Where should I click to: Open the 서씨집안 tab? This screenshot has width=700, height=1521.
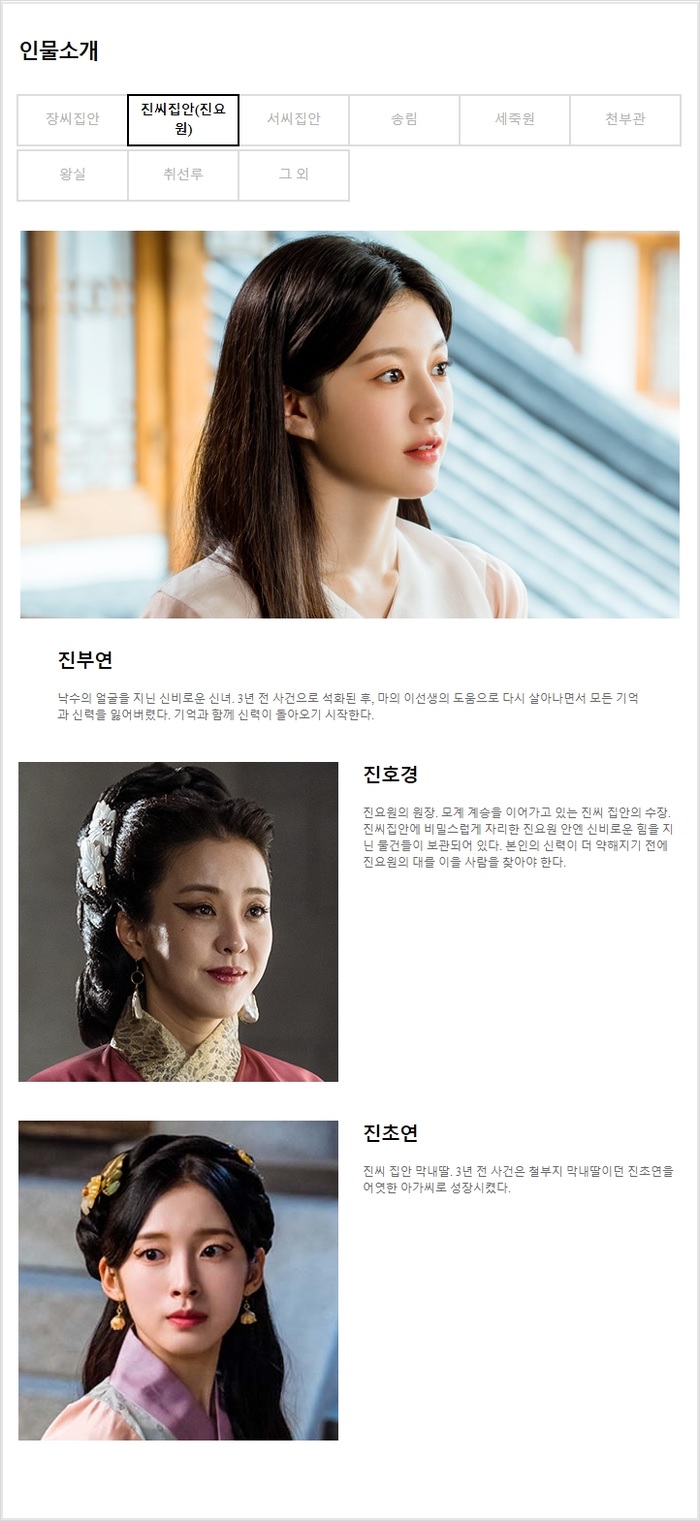pyautogui.click(x=294, y=120)
